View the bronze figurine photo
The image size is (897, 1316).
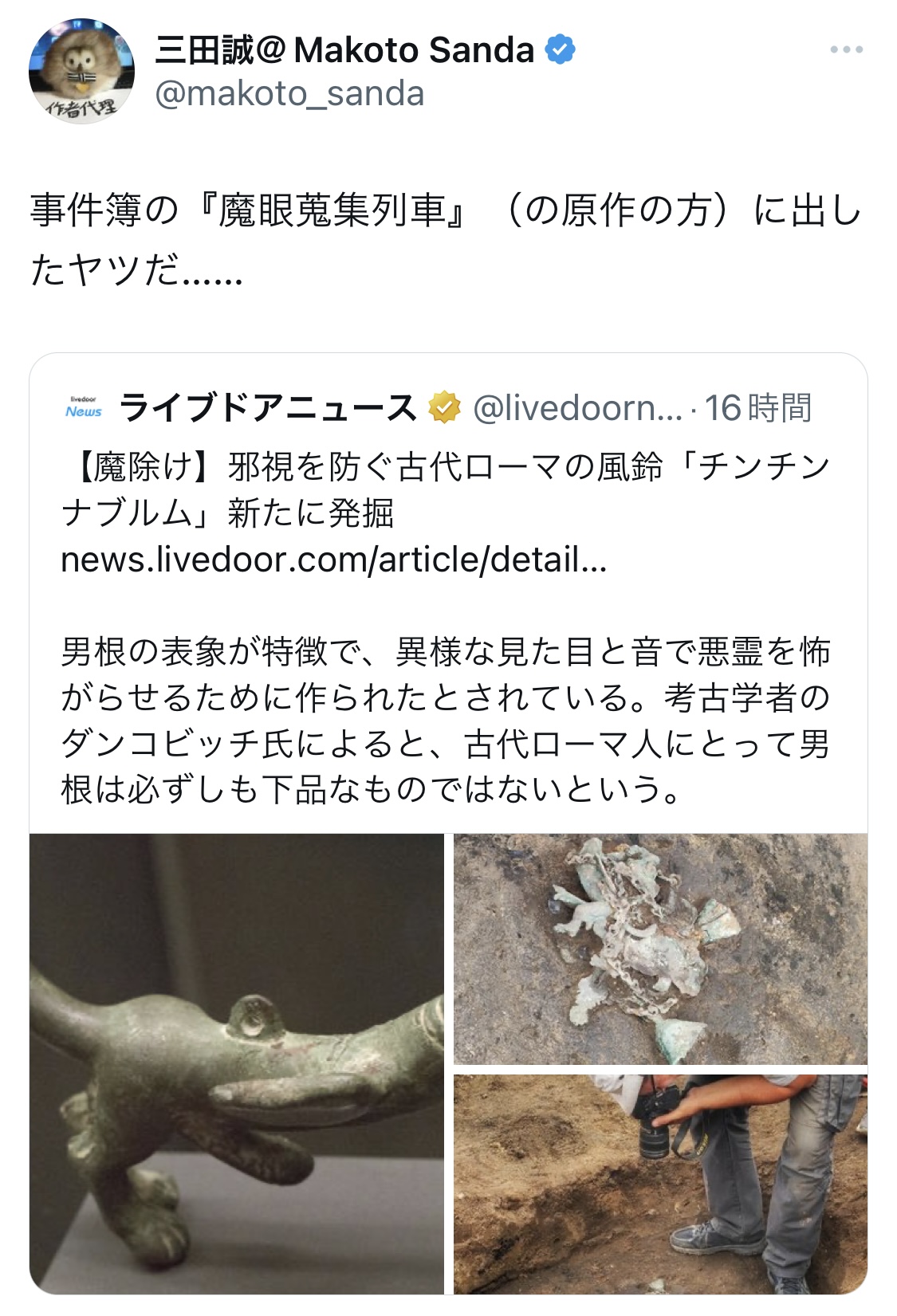point(237,1063)
